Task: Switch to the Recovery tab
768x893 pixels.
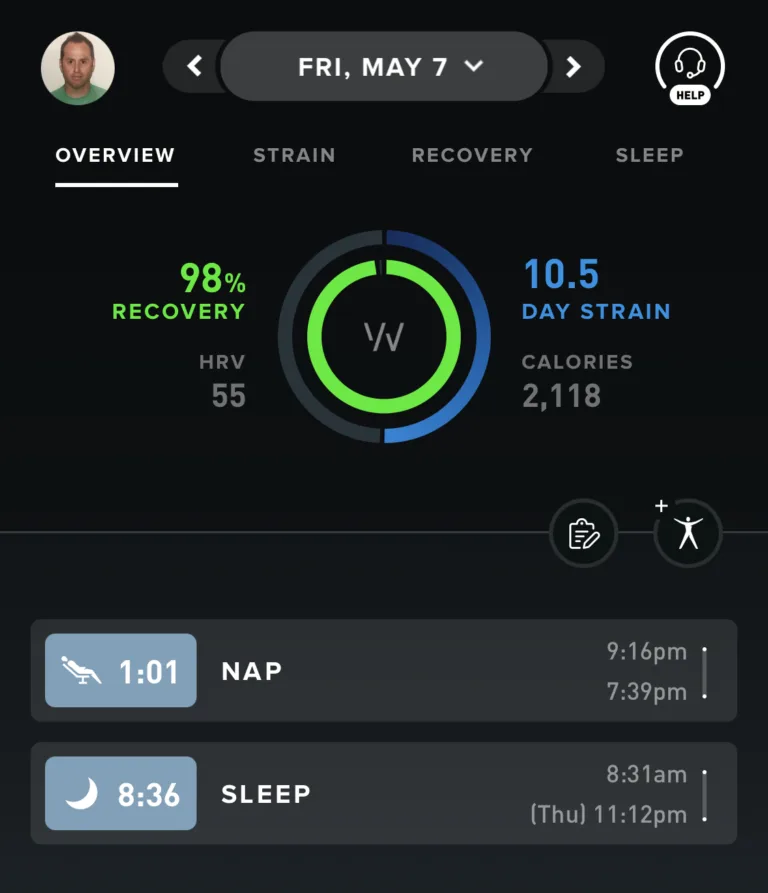Action: coord(472,155)
